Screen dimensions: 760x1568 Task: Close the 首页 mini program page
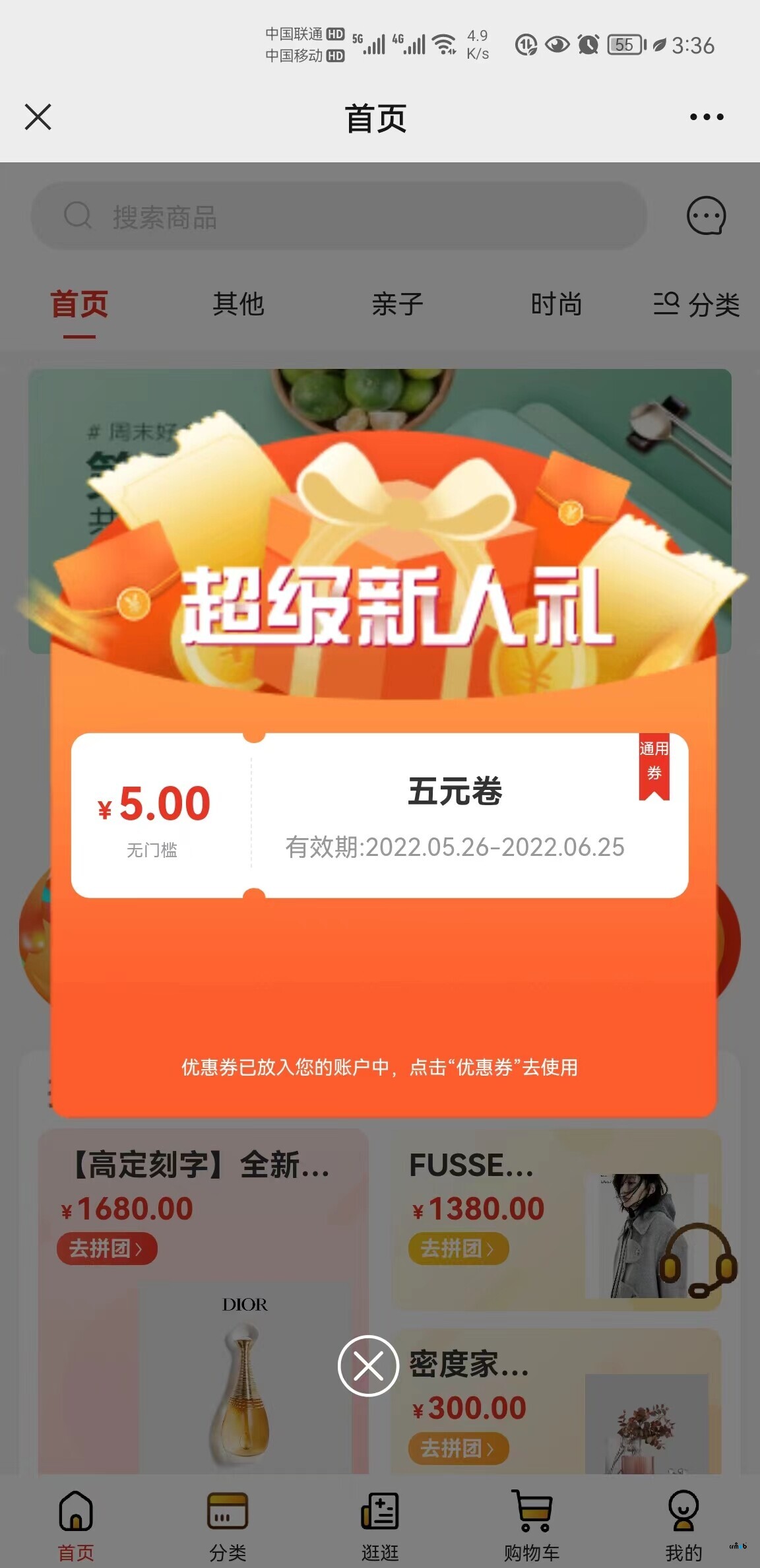click(x=38, y=117)
